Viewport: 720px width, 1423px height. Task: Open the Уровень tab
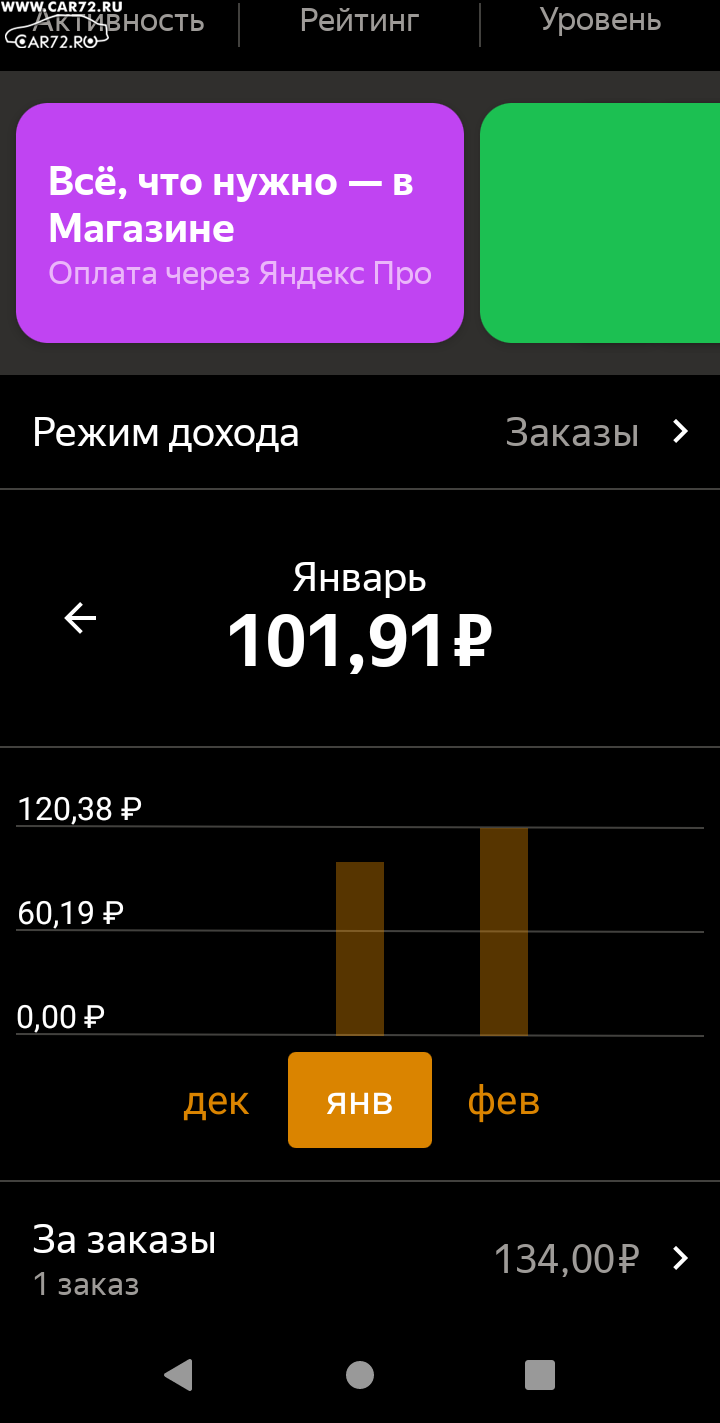[600, 20]
